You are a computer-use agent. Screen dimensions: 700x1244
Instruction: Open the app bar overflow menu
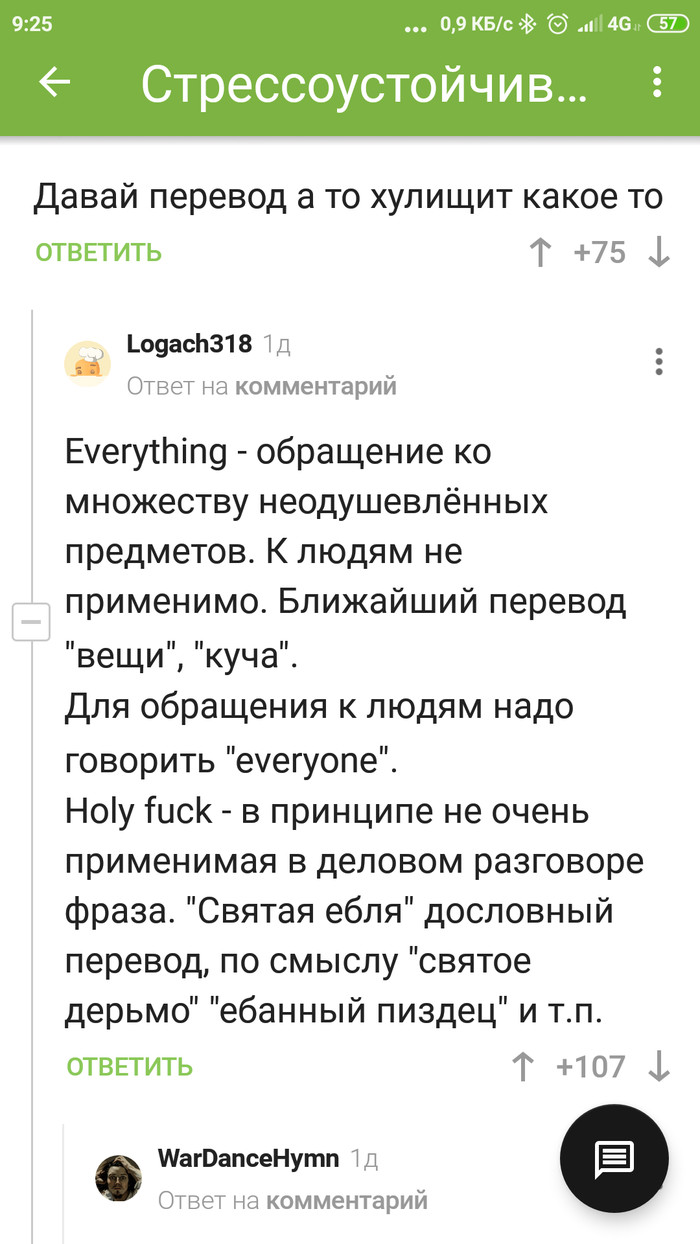pos(657,84)
